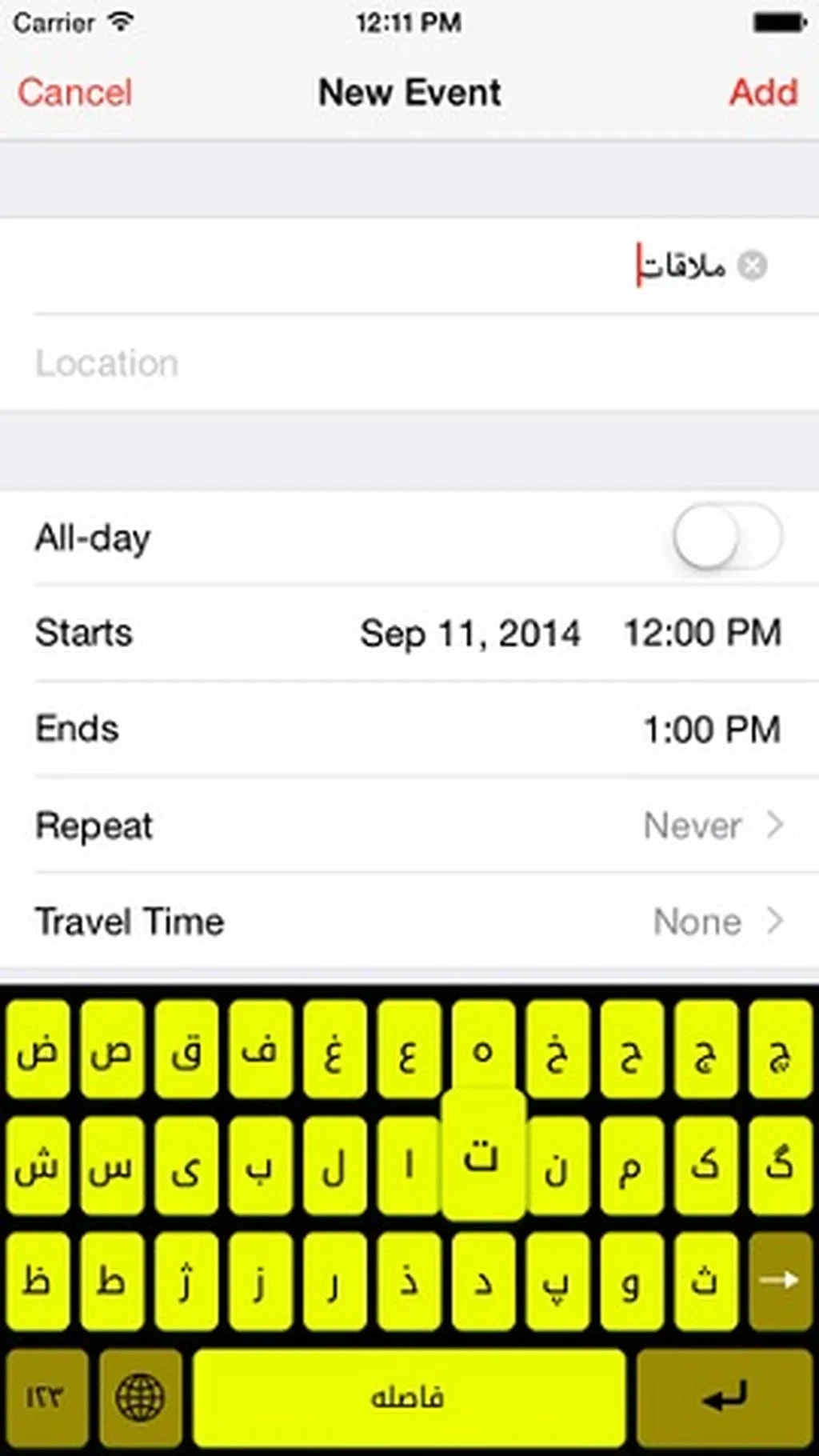The width and height of the screenshot is (819, 1456).
Task: Tap the arrow backspace key
Action: 780,1282
